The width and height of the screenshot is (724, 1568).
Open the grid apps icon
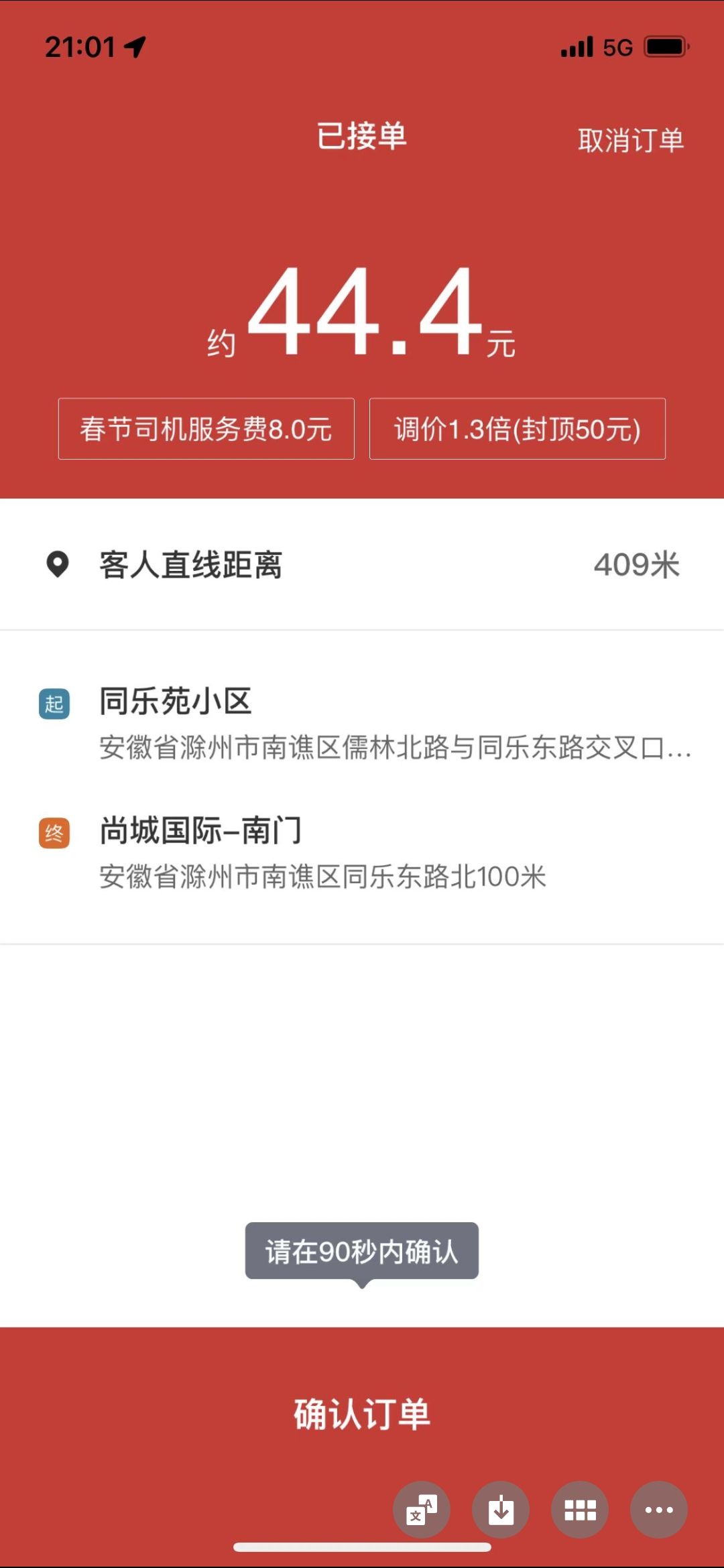(x=580, y=1510)
